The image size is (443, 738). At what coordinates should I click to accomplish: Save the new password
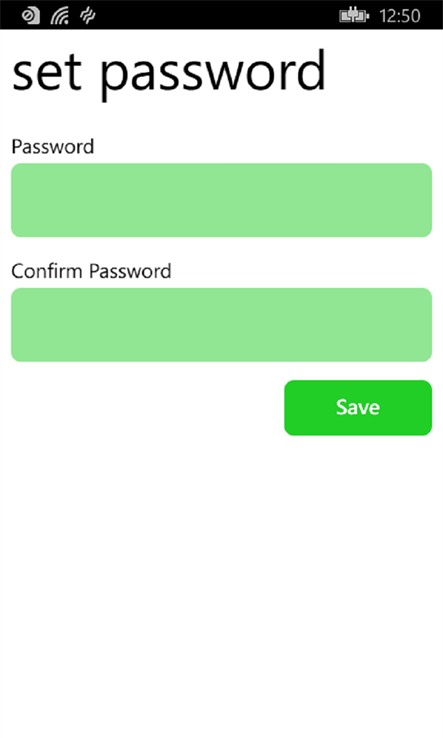coord(358,408)
